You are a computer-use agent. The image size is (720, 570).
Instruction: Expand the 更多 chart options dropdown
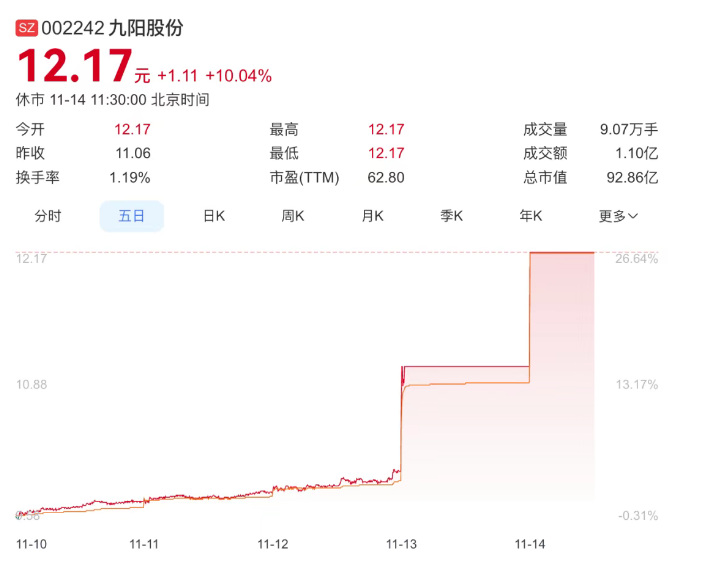pyautogui.click(x=618, y=216)
